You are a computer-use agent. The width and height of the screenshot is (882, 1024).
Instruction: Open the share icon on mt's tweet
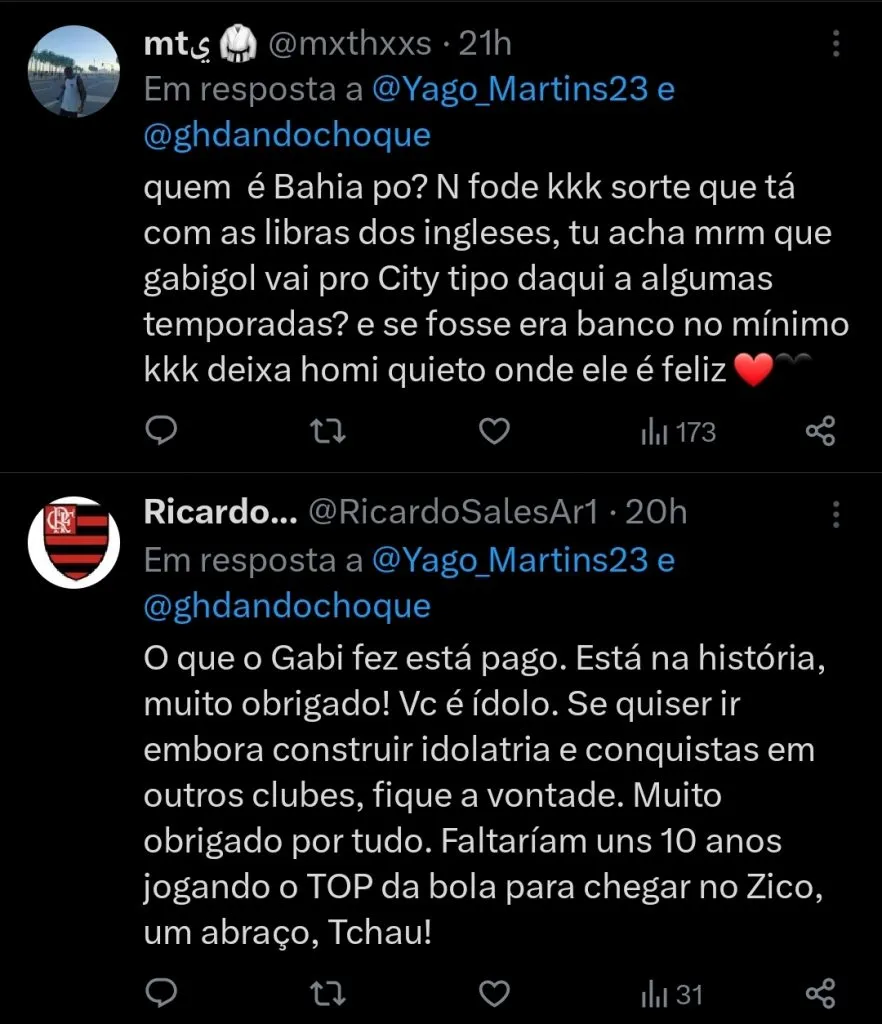pyautogui.click(x=821, y=430)
